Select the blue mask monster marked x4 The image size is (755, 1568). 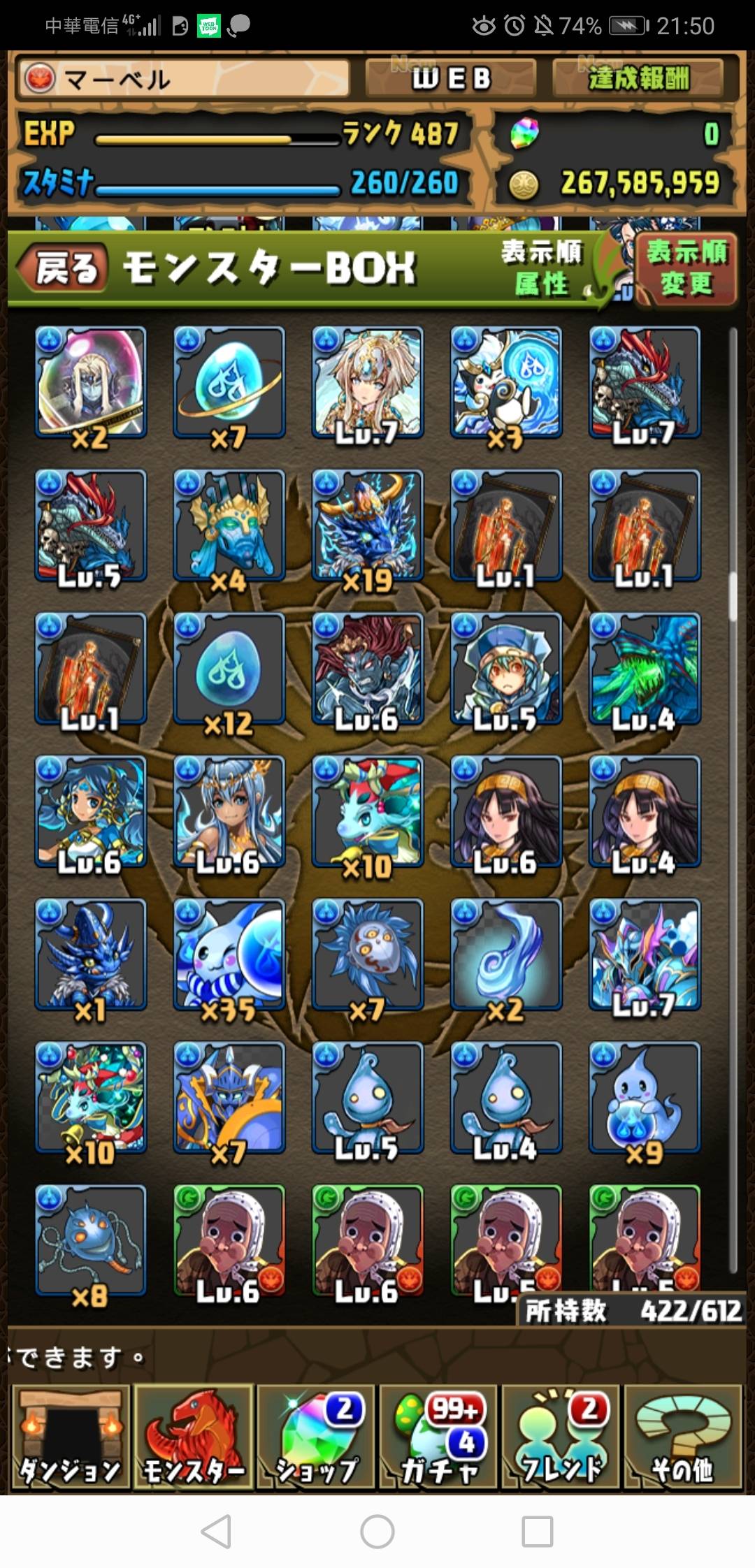229,526
